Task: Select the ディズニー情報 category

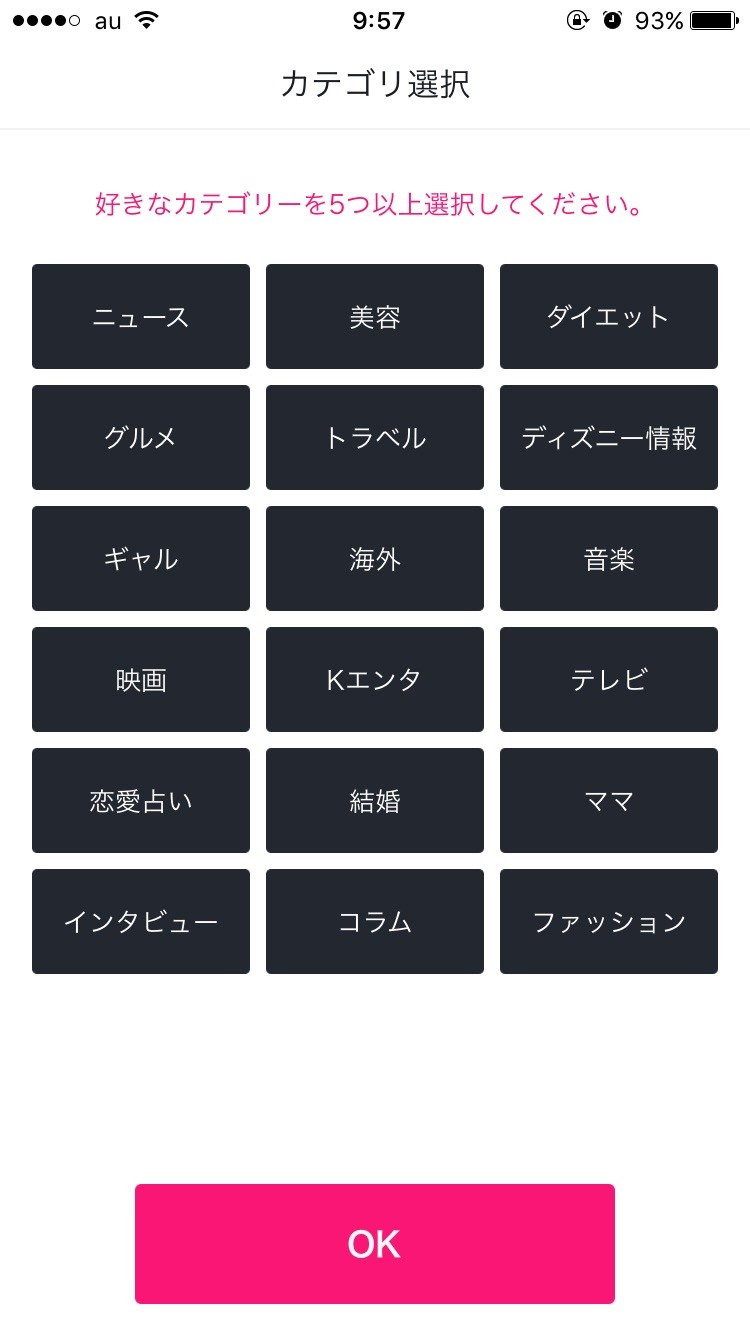Action: coord(609,438)
